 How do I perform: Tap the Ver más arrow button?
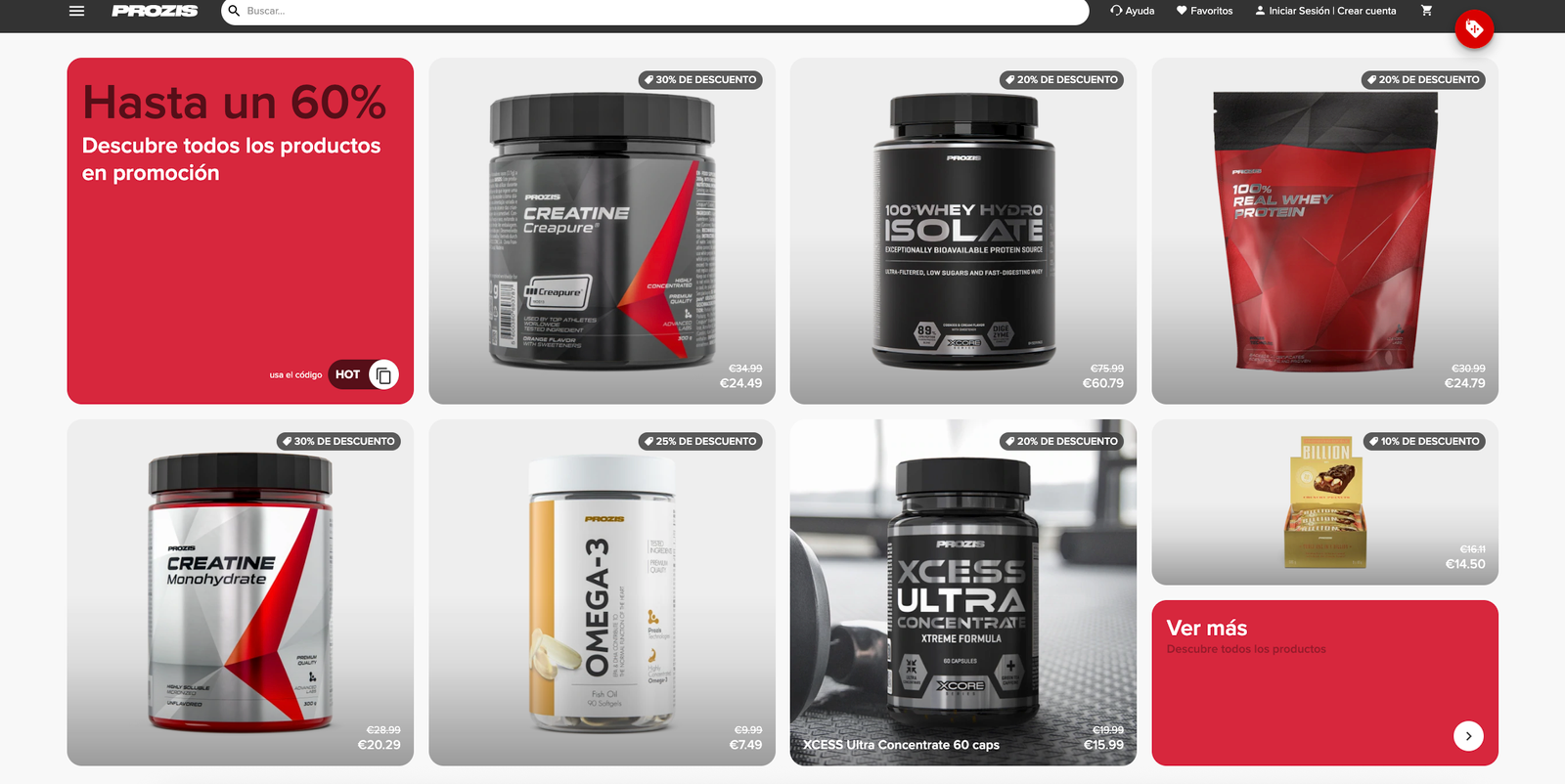[1468, 736]
